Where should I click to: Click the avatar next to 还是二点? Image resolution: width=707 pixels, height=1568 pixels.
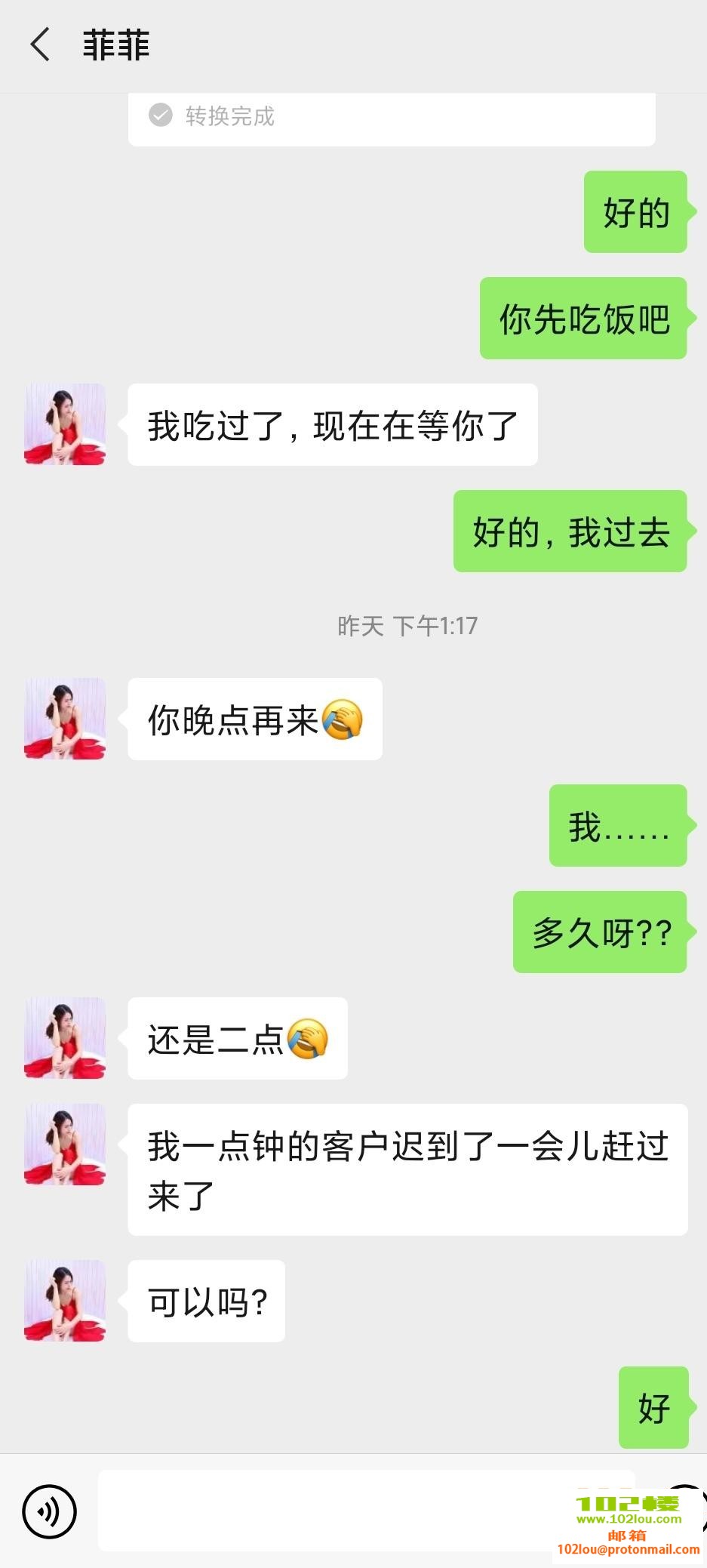click(64, 1038)
